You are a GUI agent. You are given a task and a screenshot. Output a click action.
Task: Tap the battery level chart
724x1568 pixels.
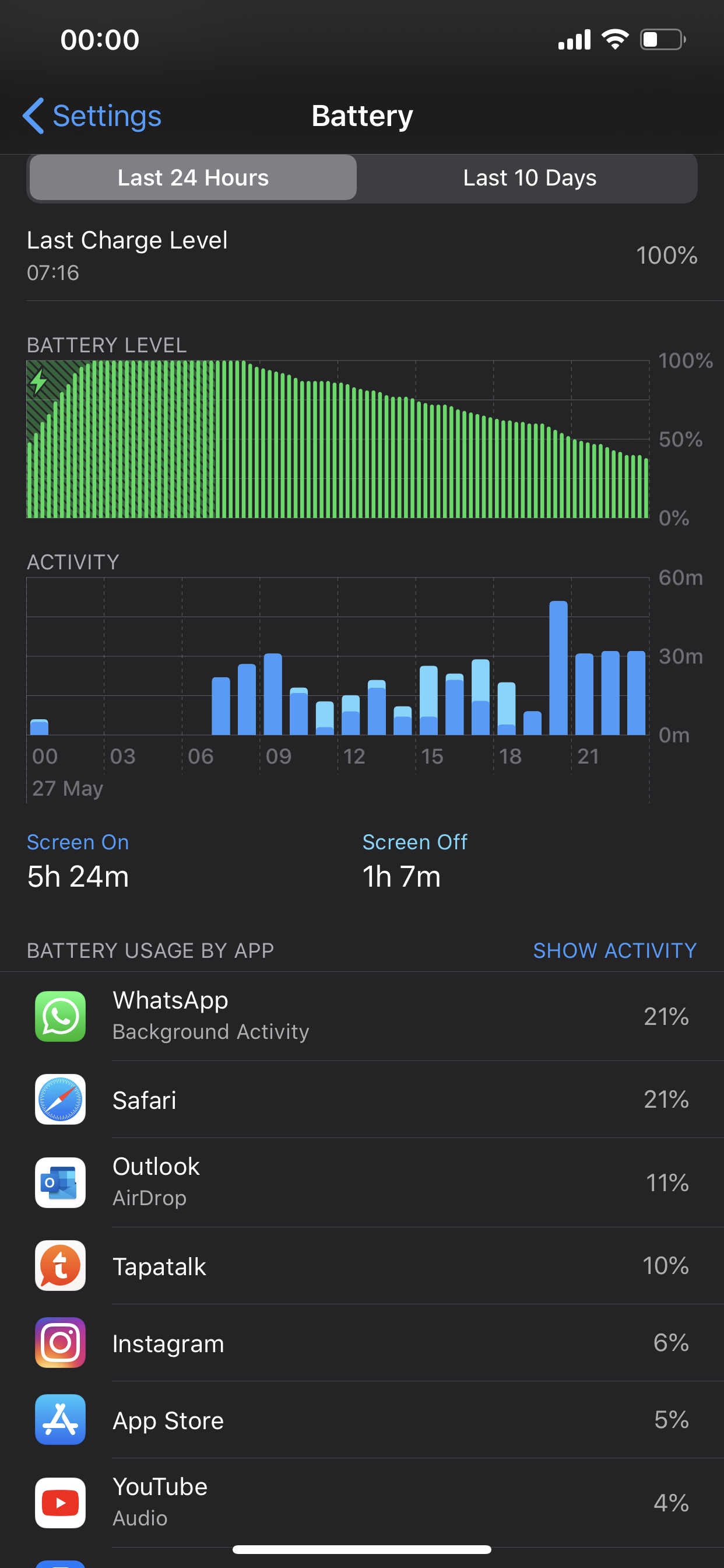(x=337, y=439)
